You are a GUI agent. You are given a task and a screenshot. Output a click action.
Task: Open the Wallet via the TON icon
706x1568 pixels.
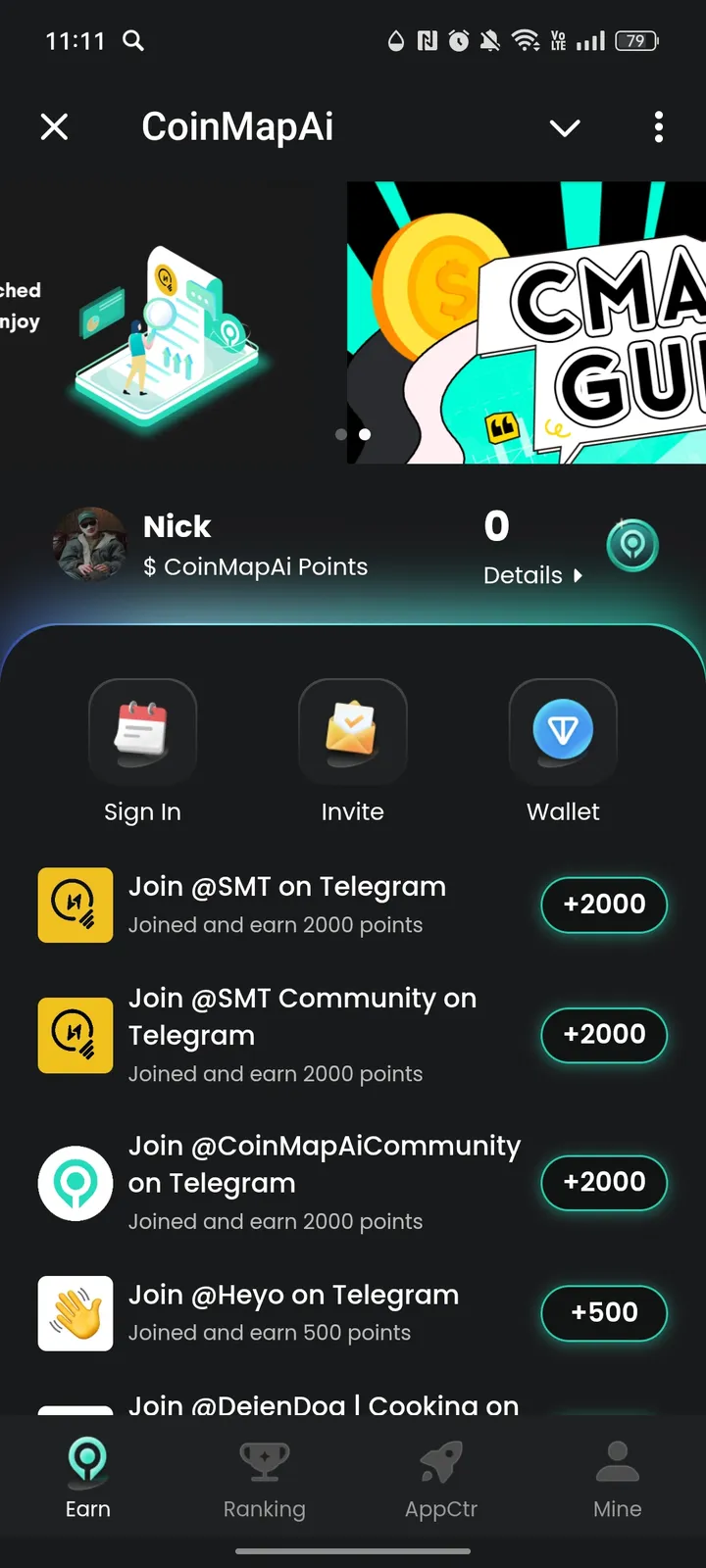coord(563,732)
